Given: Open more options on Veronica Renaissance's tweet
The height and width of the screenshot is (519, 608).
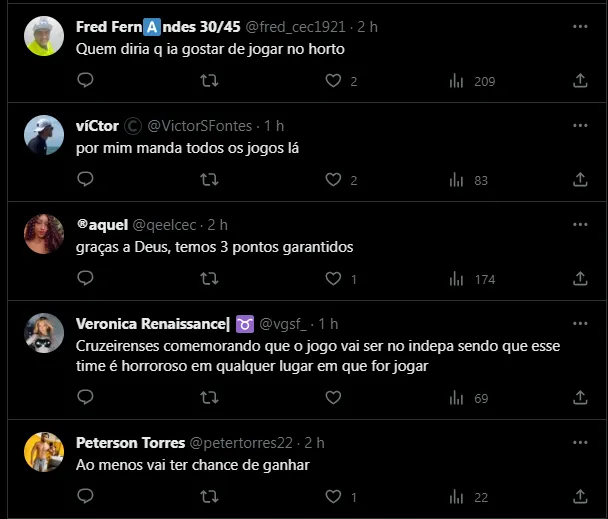Looking at the screenshot, I should 580,324.
